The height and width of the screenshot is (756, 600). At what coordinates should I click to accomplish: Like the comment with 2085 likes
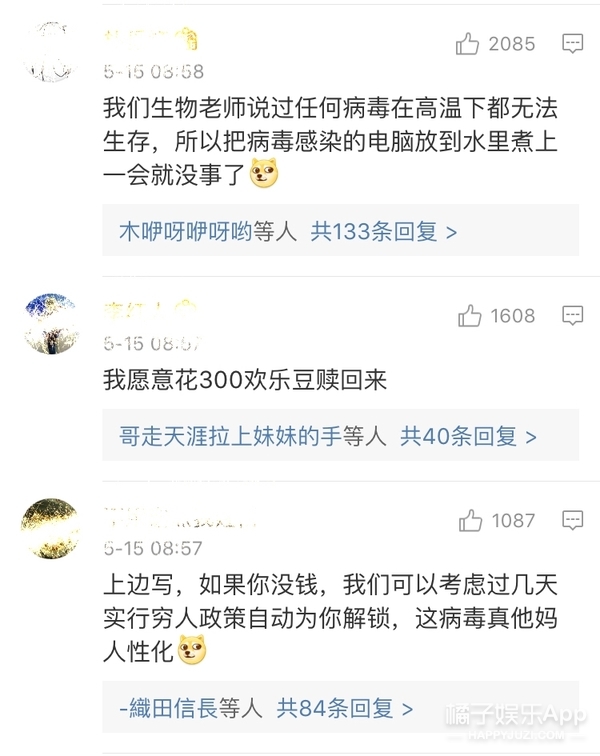coord(468,43)
